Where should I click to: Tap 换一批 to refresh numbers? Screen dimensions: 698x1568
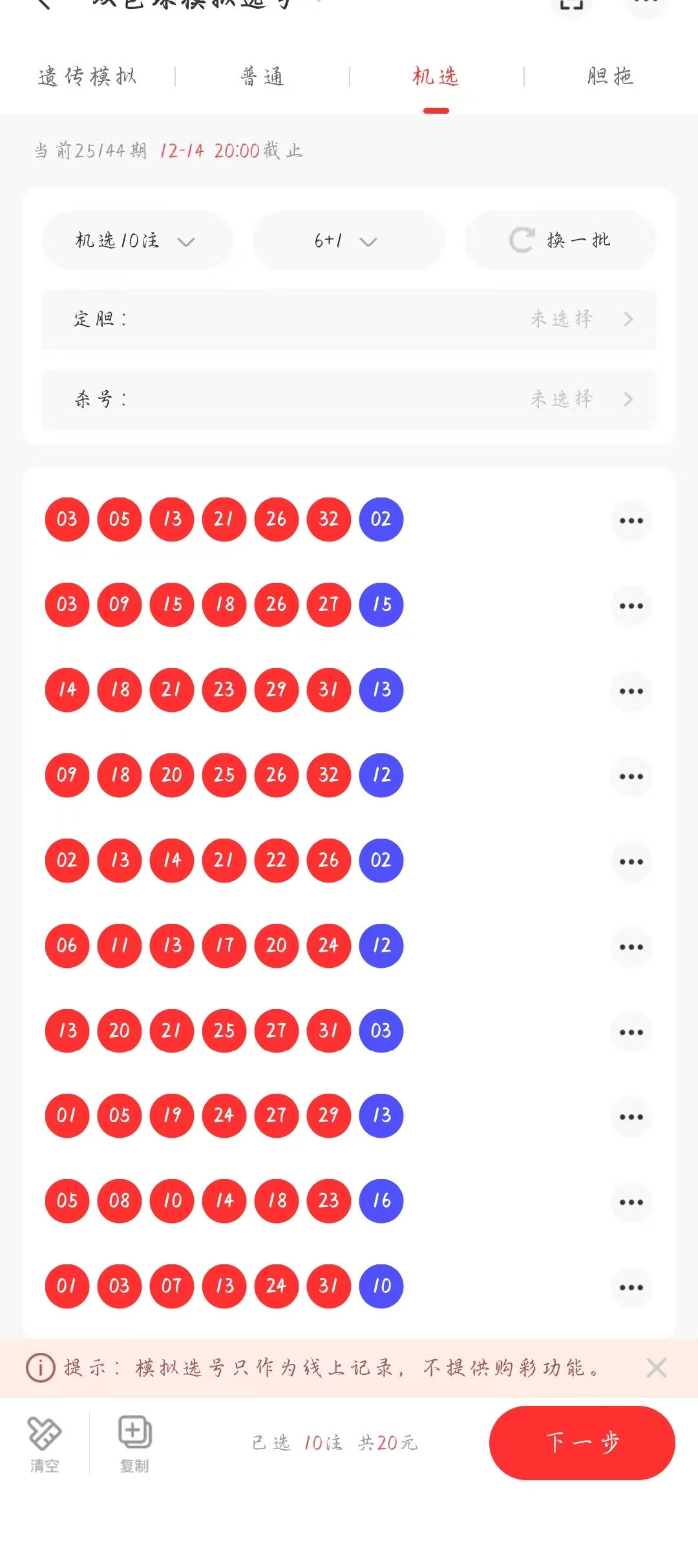(x=560, y=241)
